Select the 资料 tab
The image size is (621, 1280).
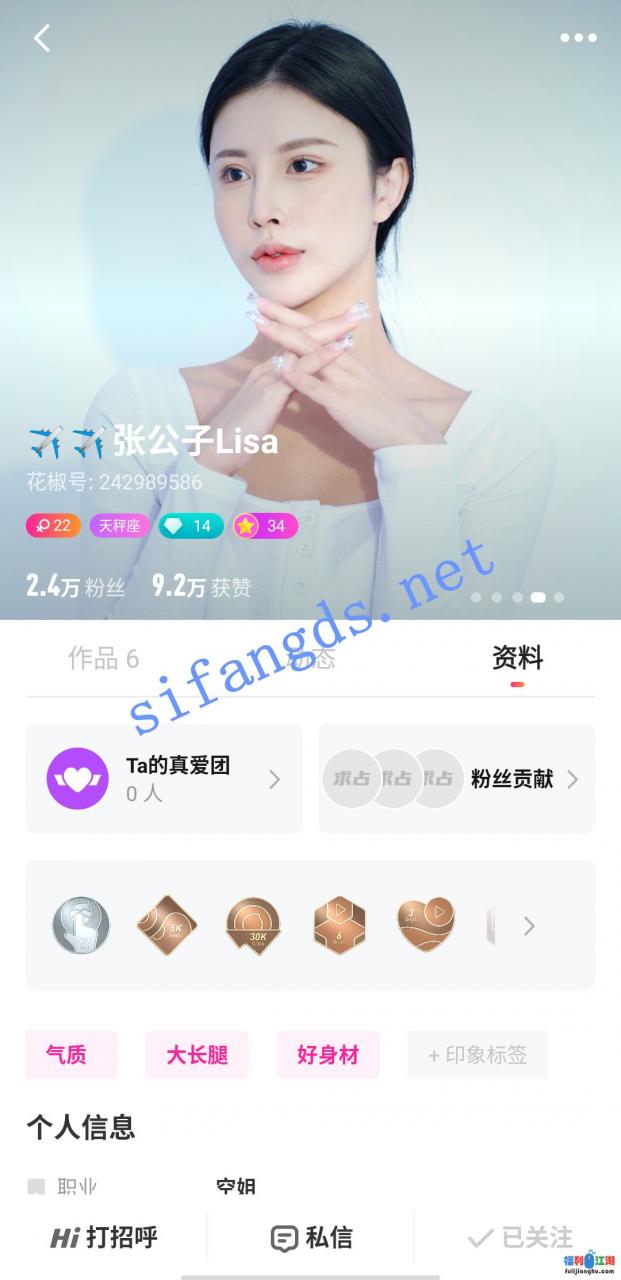(517, 658)
